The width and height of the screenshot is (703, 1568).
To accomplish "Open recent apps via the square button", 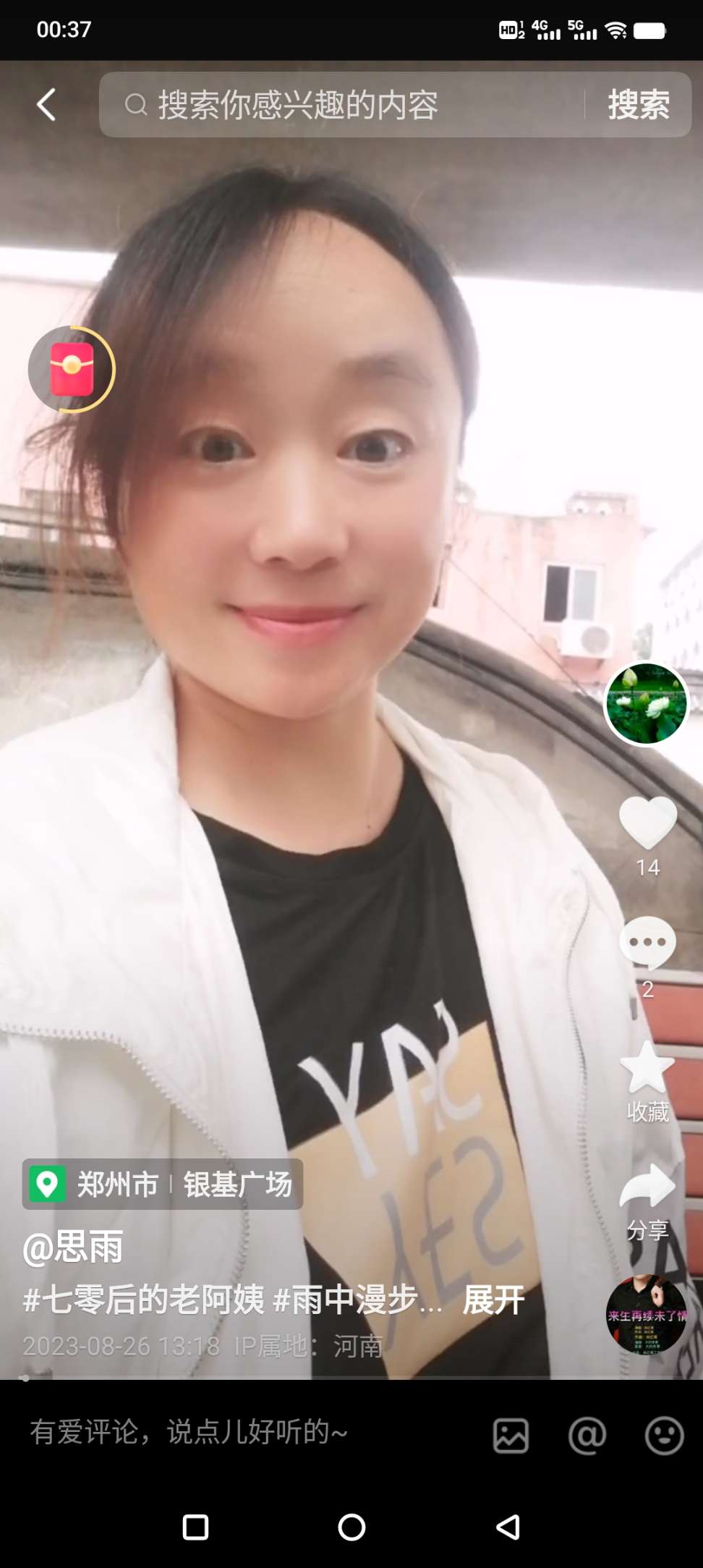I will tap(195, 1527).
